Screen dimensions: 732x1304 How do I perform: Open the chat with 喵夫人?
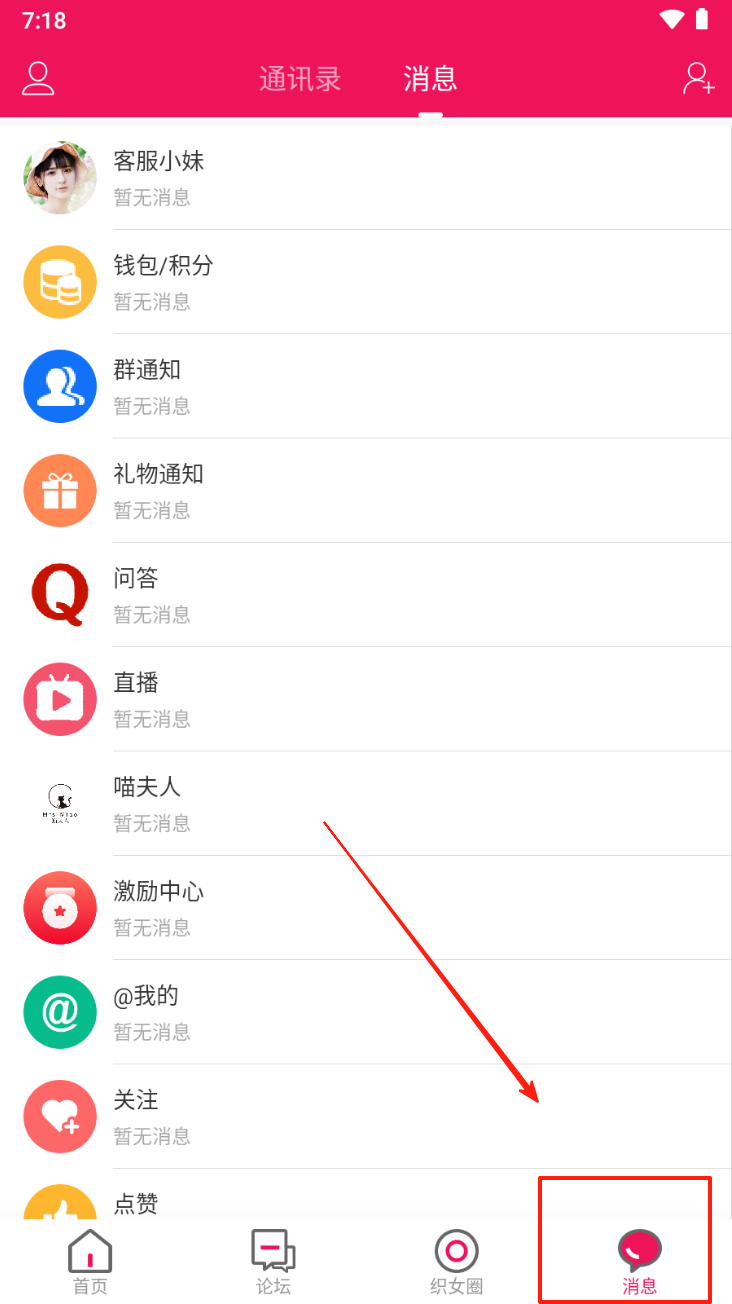tap(366, 803)
